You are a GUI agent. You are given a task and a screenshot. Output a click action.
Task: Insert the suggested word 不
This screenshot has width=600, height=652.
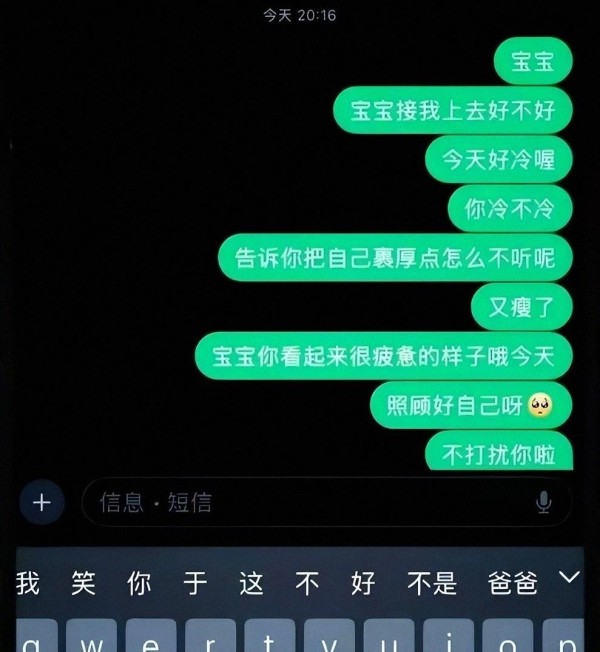tap(308, 583)
